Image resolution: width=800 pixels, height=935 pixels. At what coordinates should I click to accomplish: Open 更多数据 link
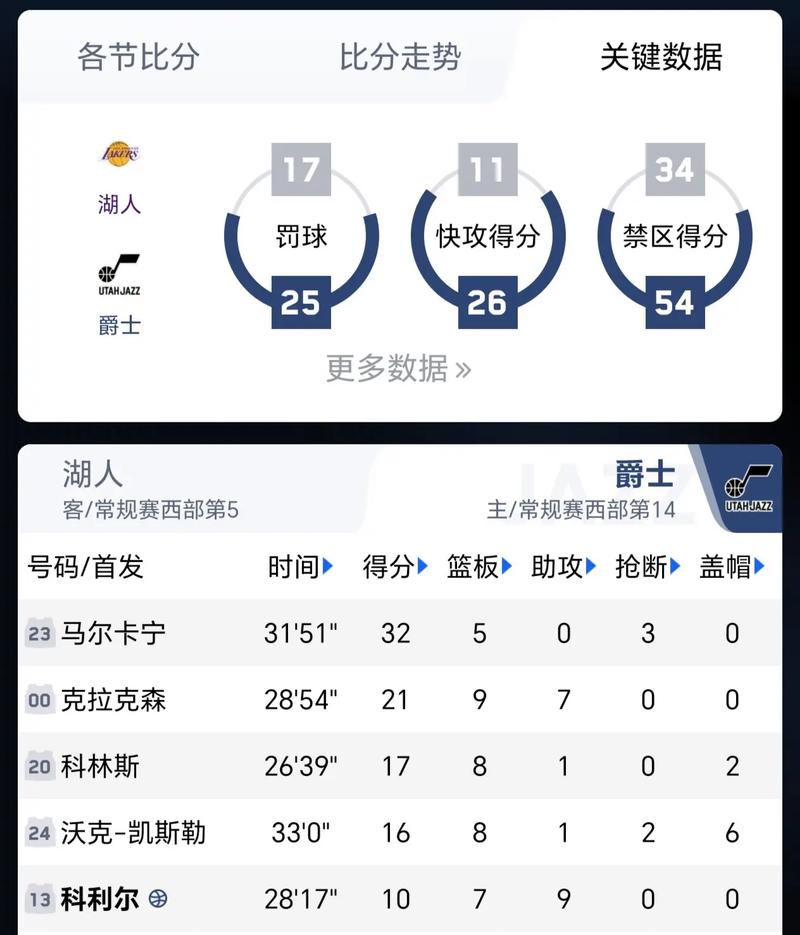398,369
